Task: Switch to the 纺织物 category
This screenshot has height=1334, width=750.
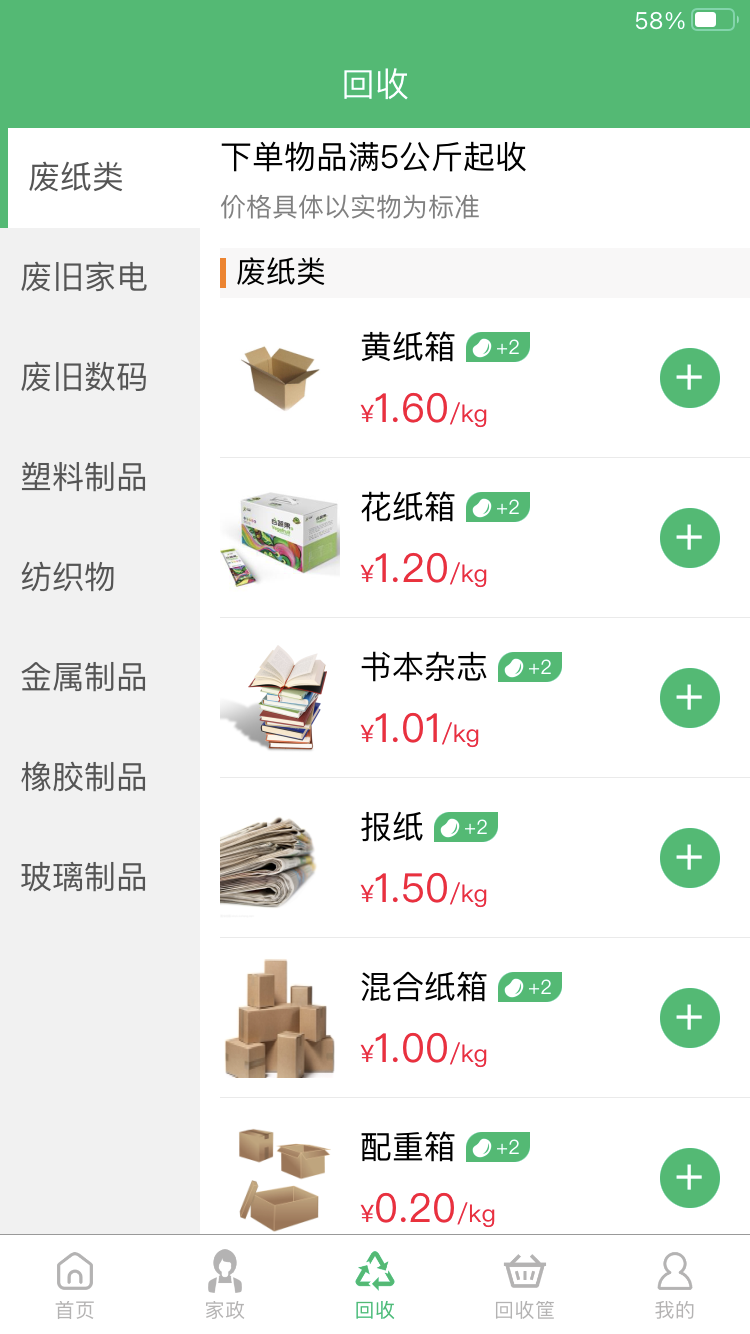Action: click(100, 578)
